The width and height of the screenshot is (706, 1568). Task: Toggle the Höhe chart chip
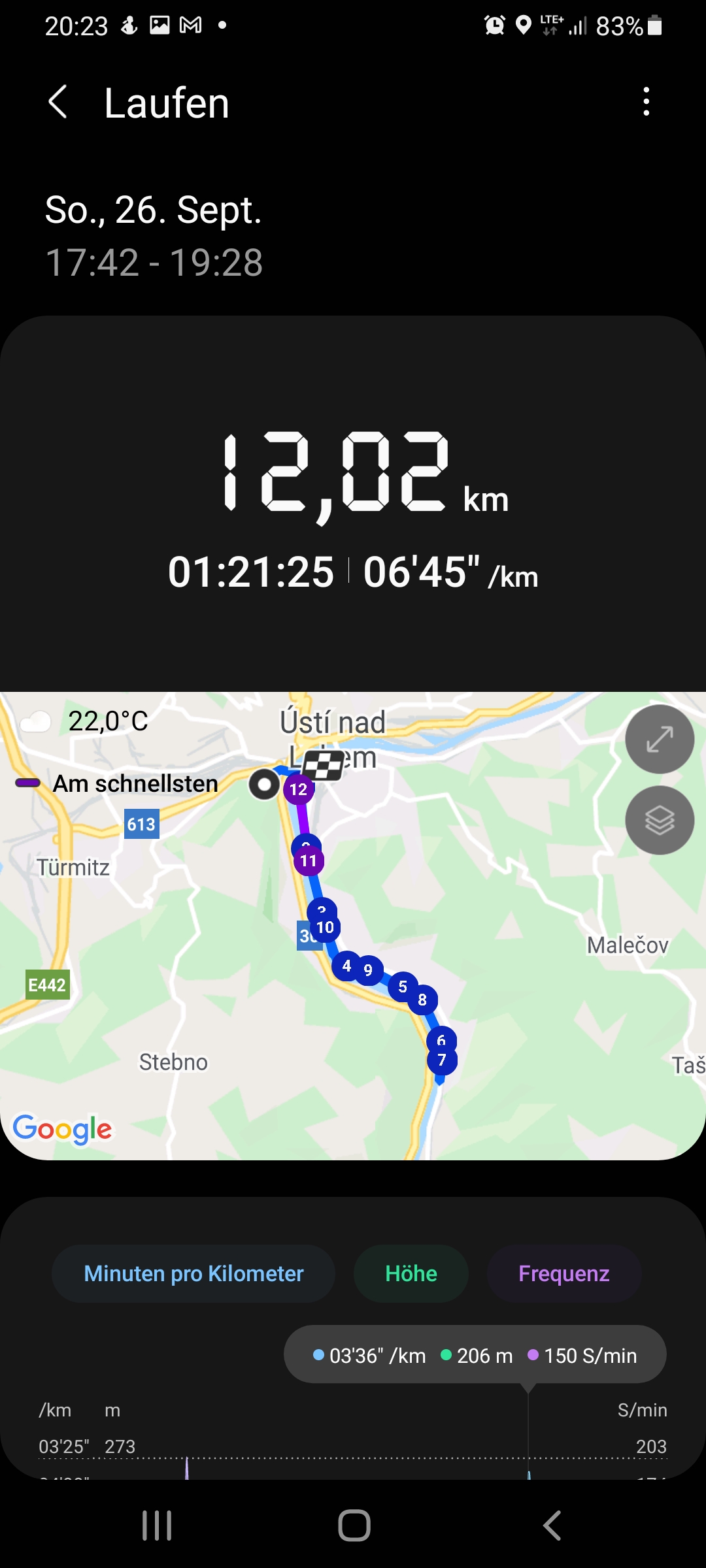coord(411,1273)
